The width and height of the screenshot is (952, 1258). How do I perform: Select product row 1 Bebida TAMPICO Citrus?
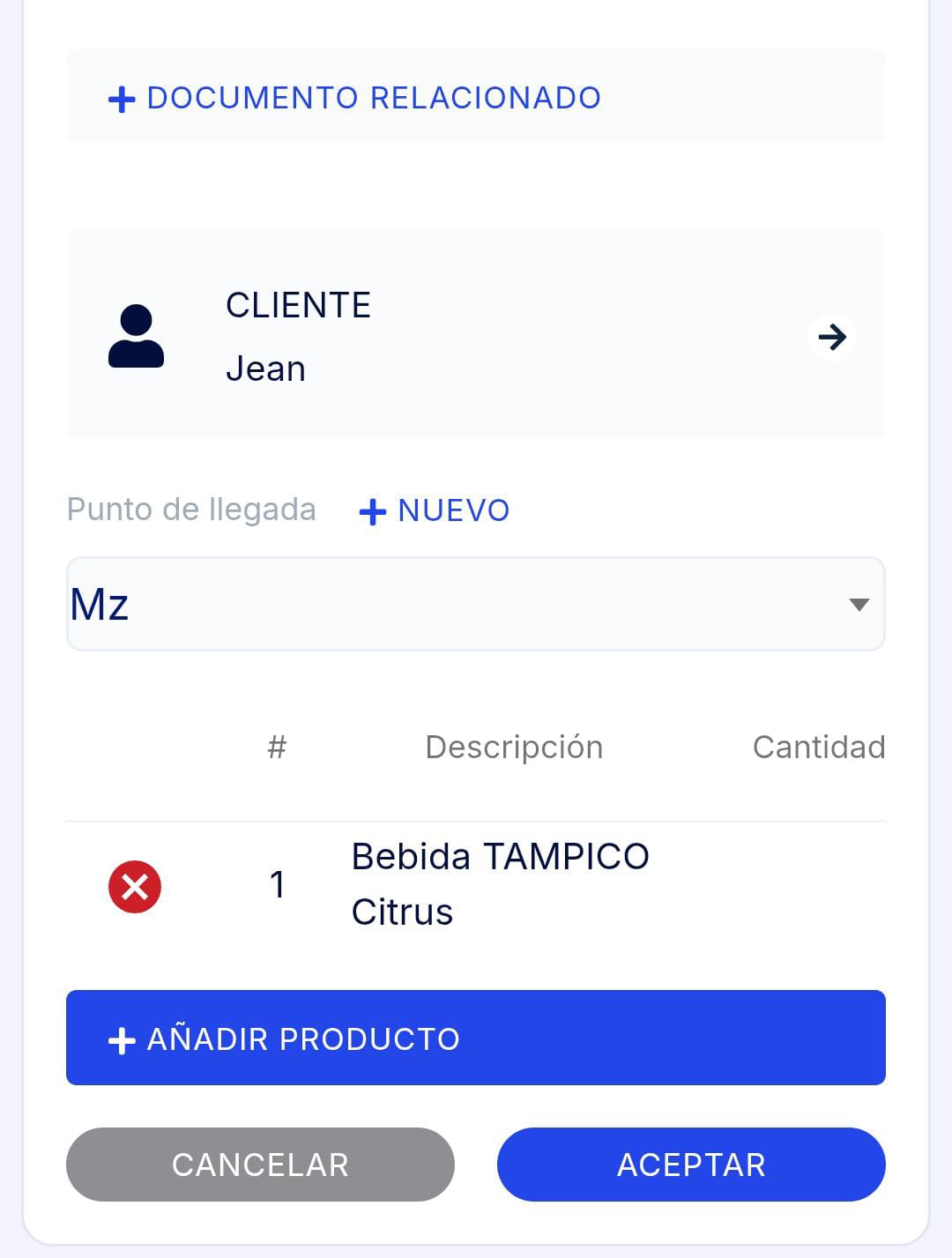pyautogui.click(x=500, y=883)
